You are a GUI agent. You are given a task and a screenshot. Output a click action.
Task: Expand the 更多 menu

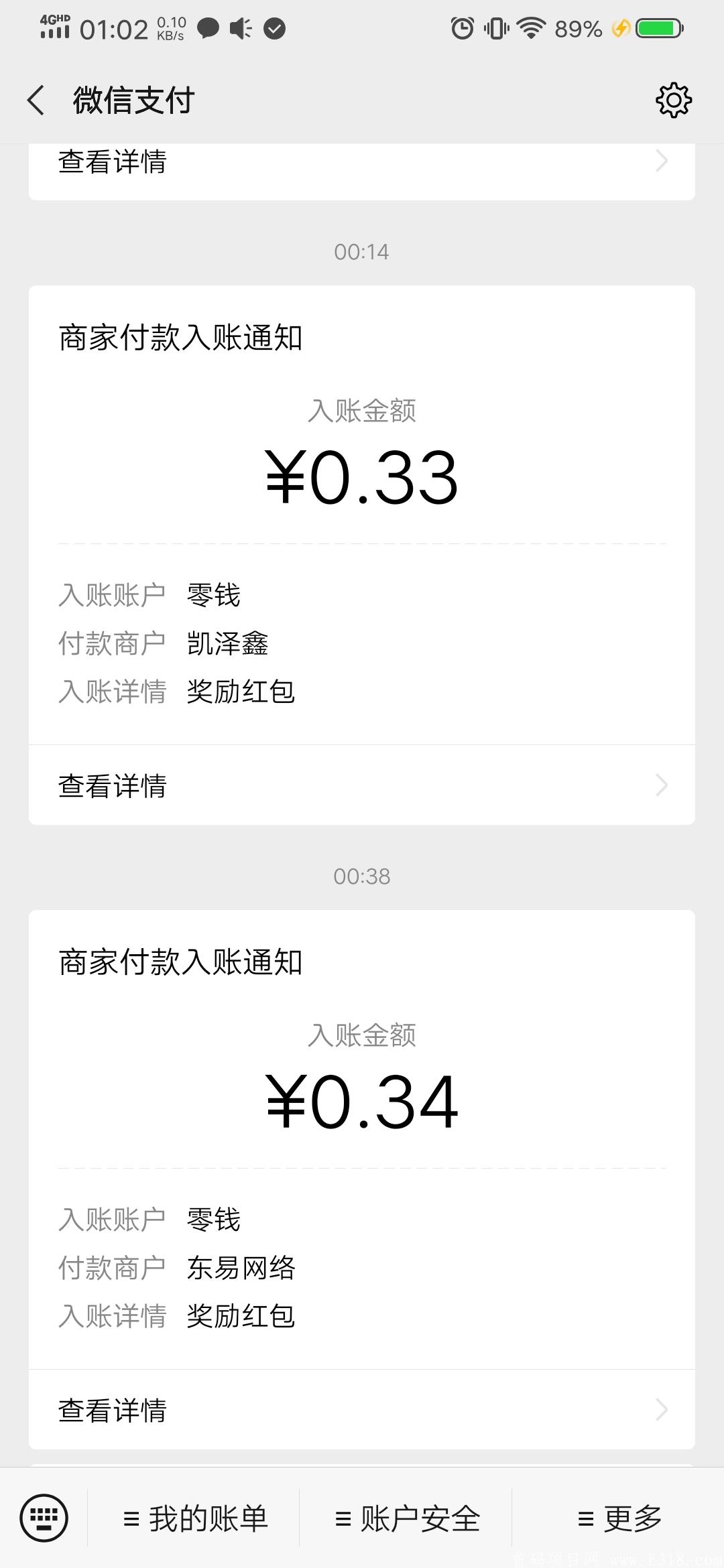click(619, 1518)
